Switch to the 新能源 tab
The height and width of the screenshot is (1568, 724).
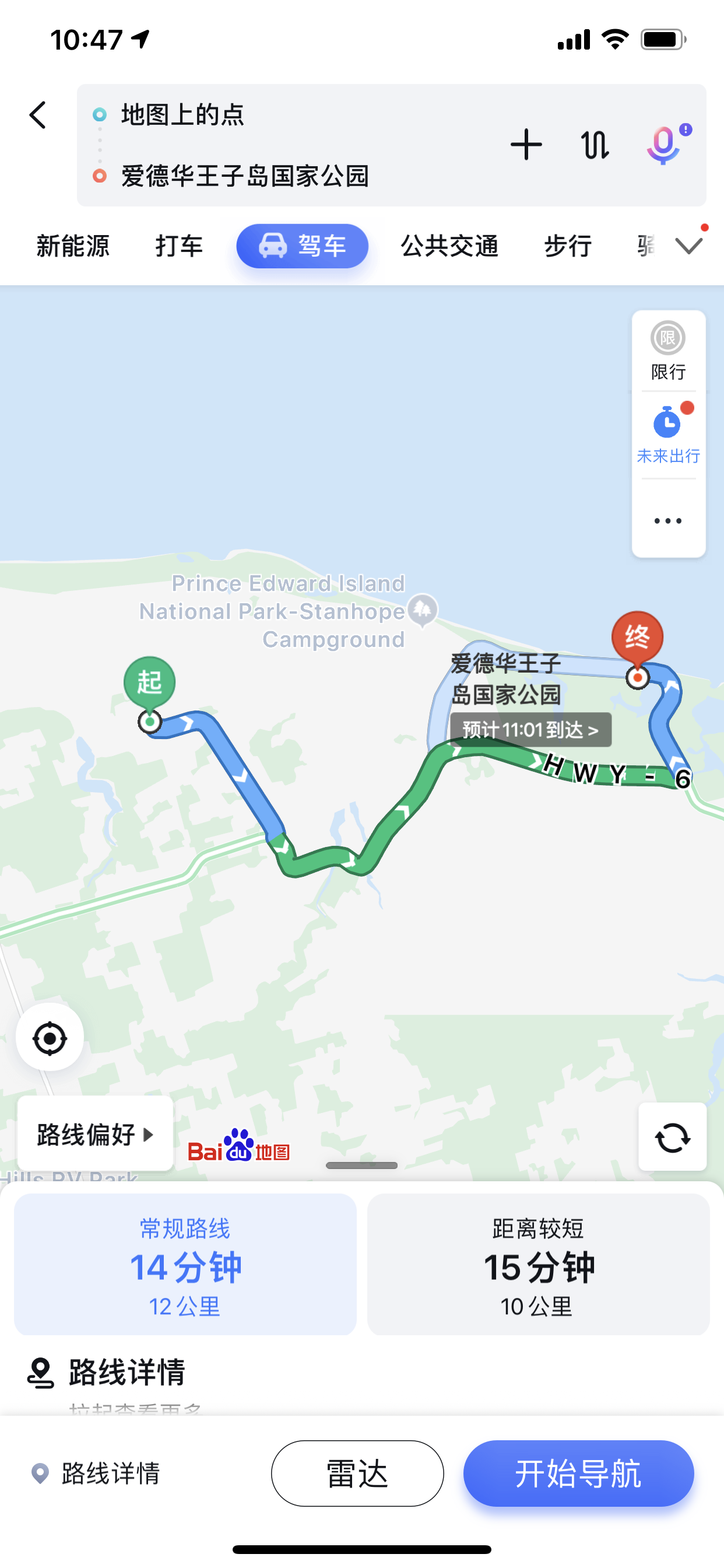[x=73, y=247]
